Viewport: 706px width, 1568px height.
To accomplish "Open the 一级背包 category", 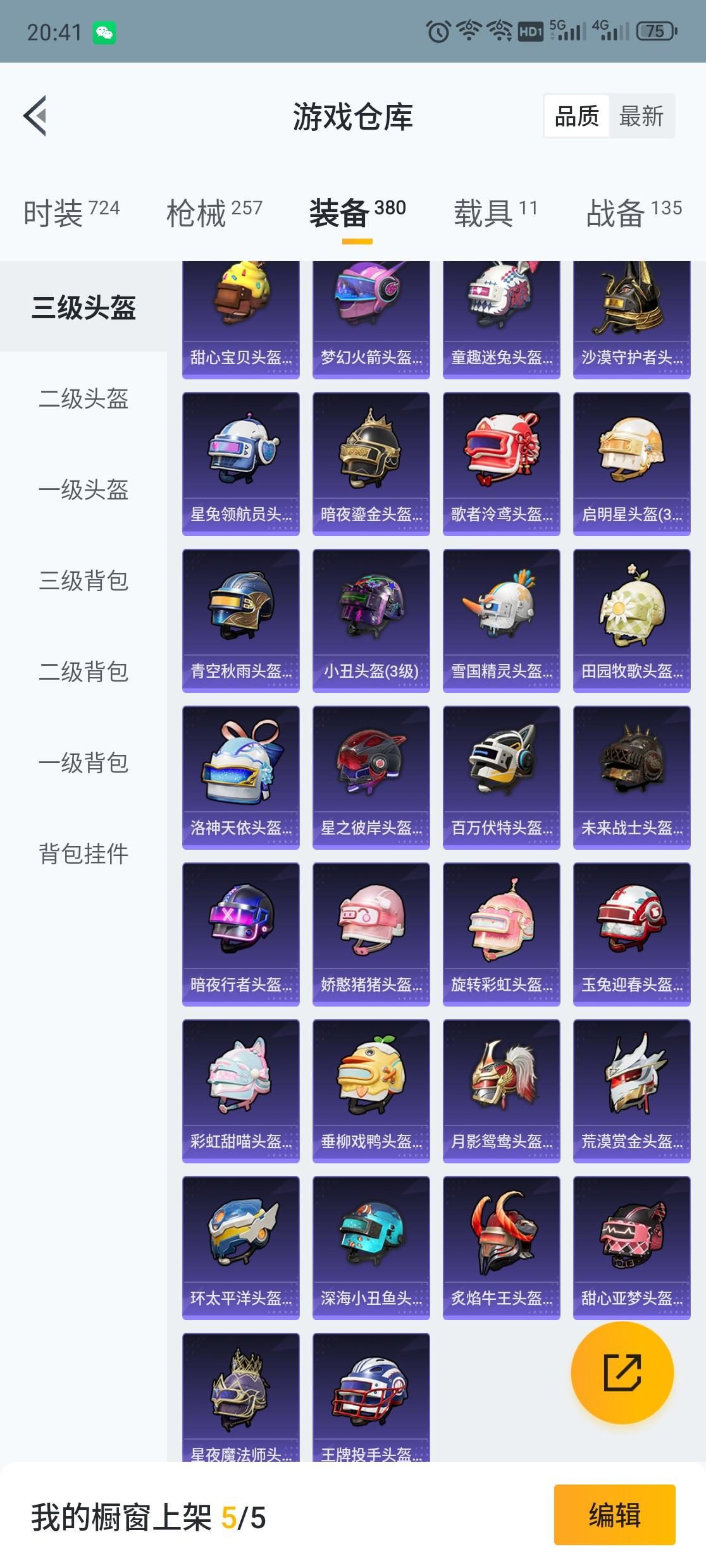I will 84,763.
